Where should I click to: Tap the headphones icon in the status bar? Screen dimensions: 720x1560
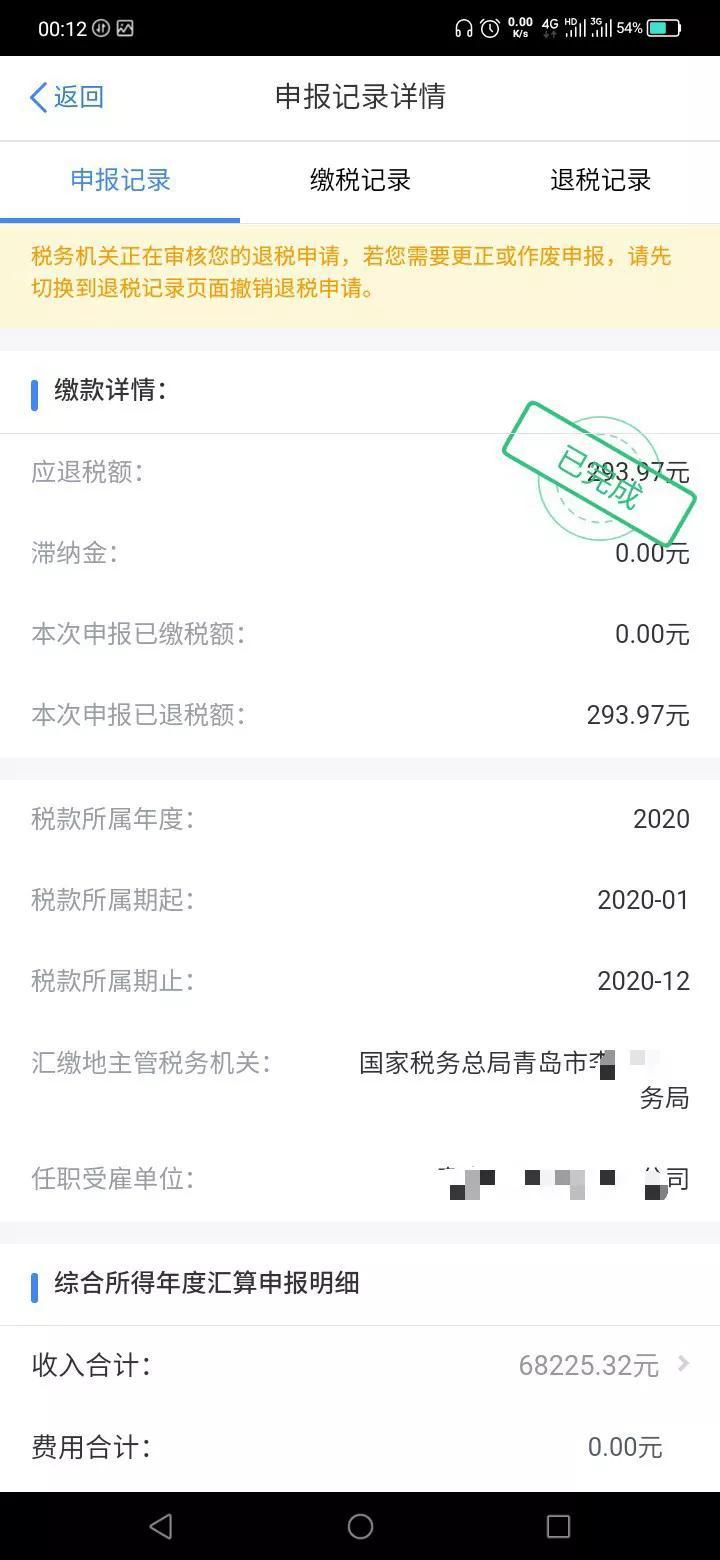click(463, 27)
